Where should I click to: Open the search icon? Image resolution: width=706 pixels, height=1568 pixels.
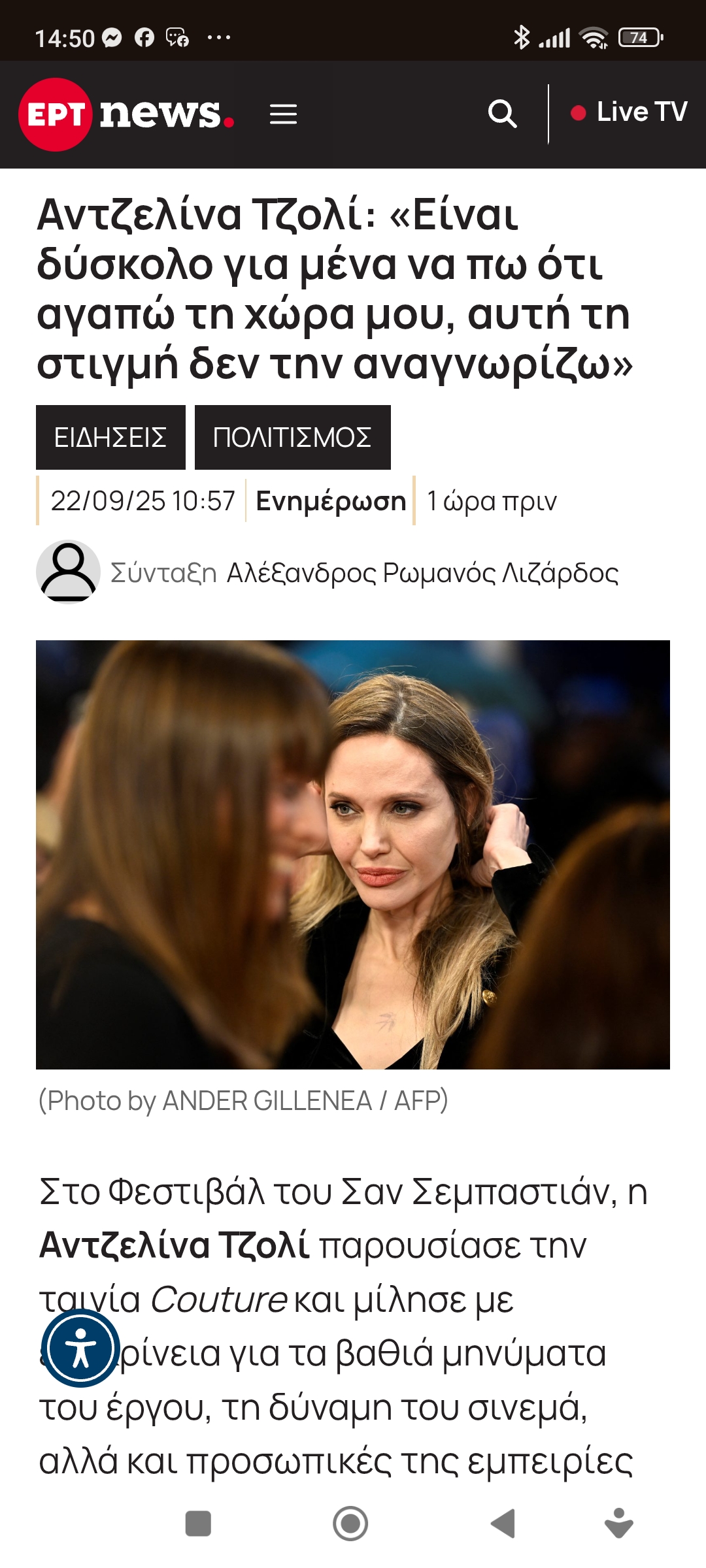point(502,114)
